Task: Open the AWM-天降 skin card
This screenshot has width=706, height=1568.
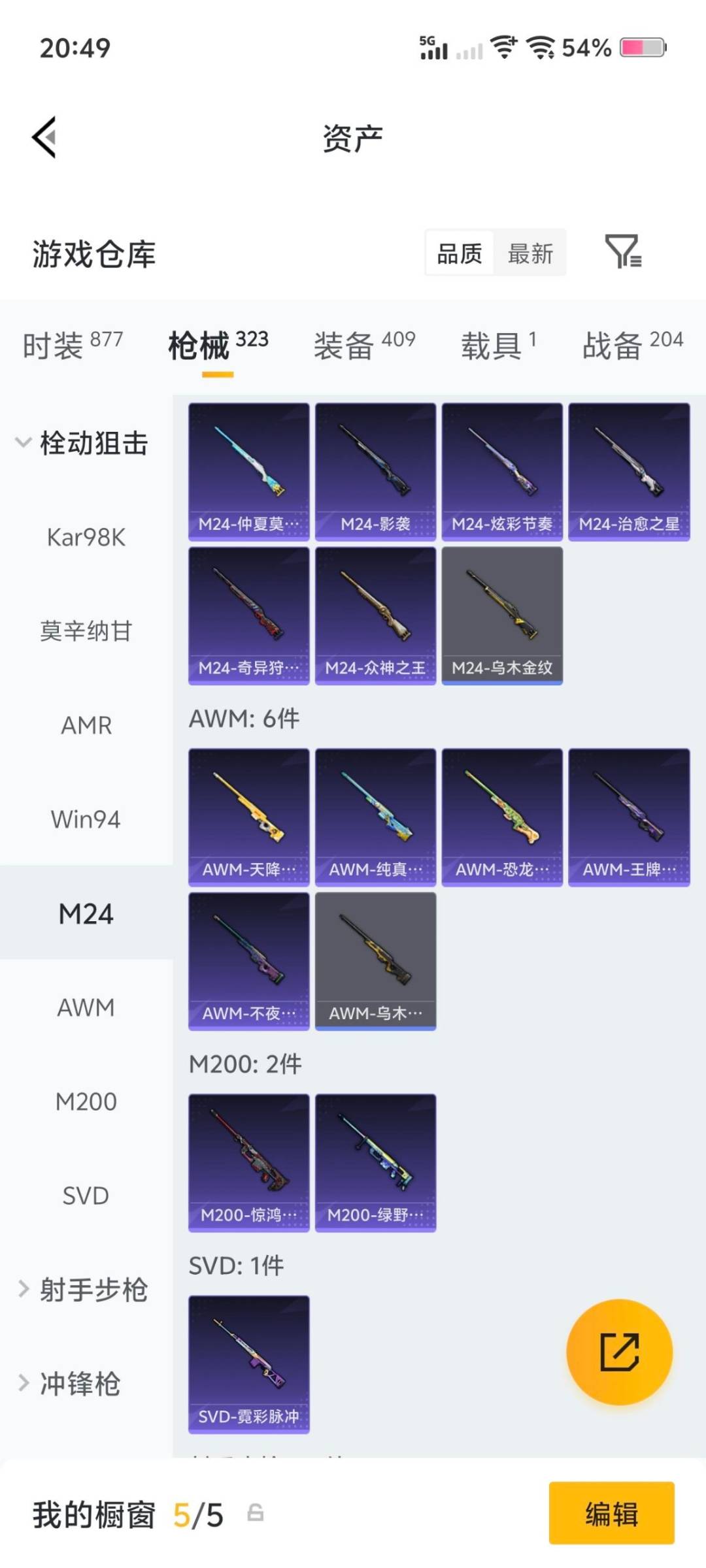Action: point(249,815)
